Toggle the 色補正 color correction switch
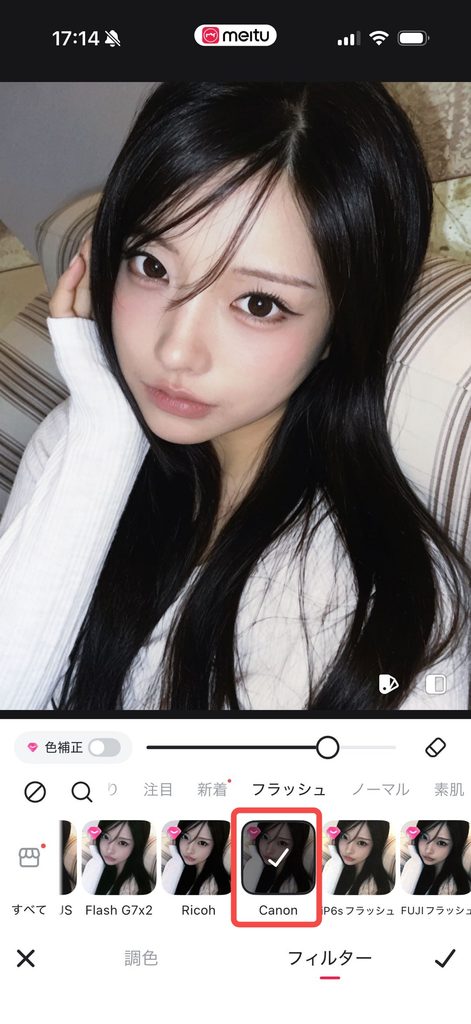Viewport: 471px width, 1024px height. click(105, 748)
